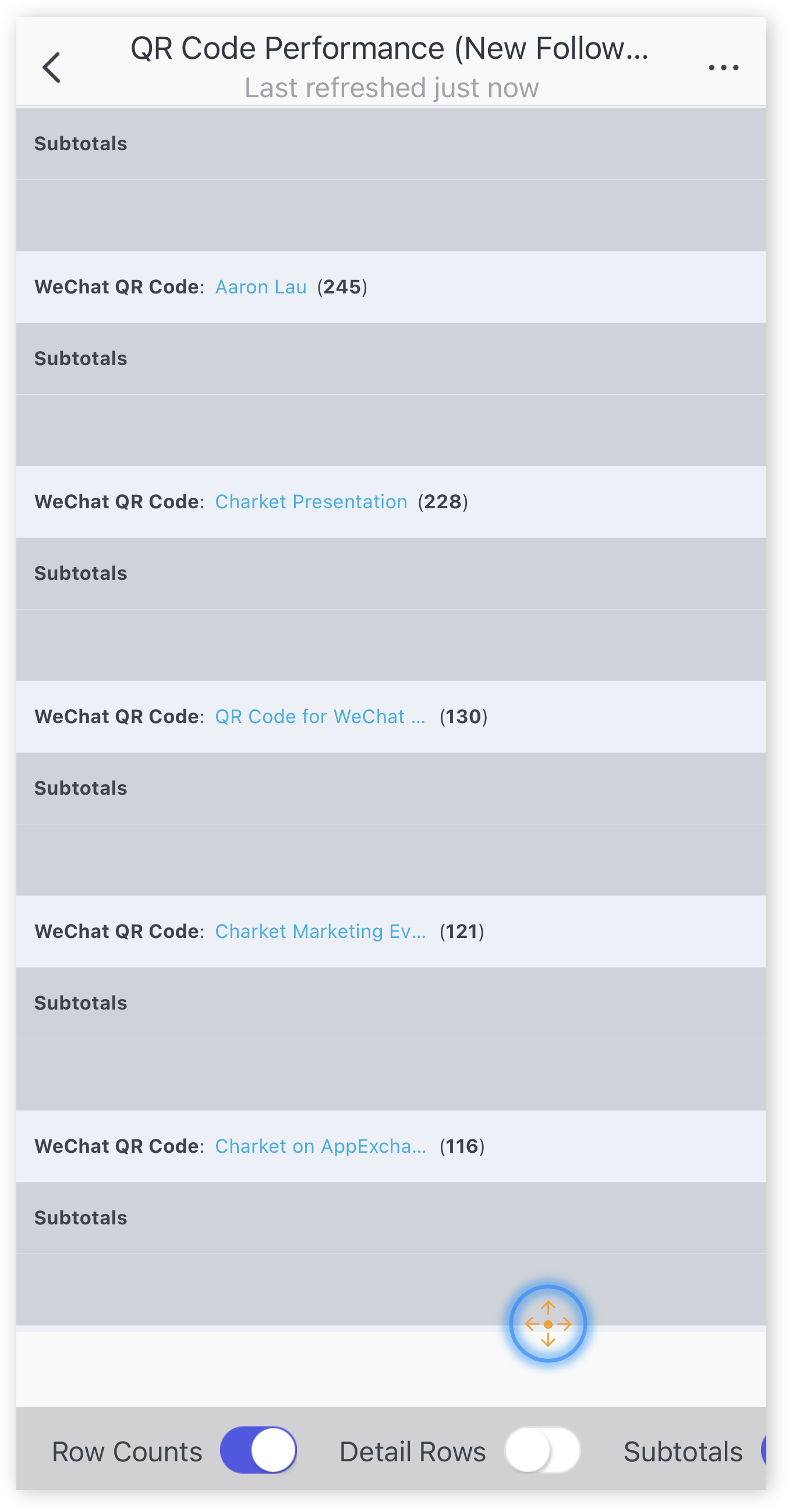This screenshot has width=789, height=1512.
Task: Open the Charket on AppExcha... link
Action: click(320, 1146)
